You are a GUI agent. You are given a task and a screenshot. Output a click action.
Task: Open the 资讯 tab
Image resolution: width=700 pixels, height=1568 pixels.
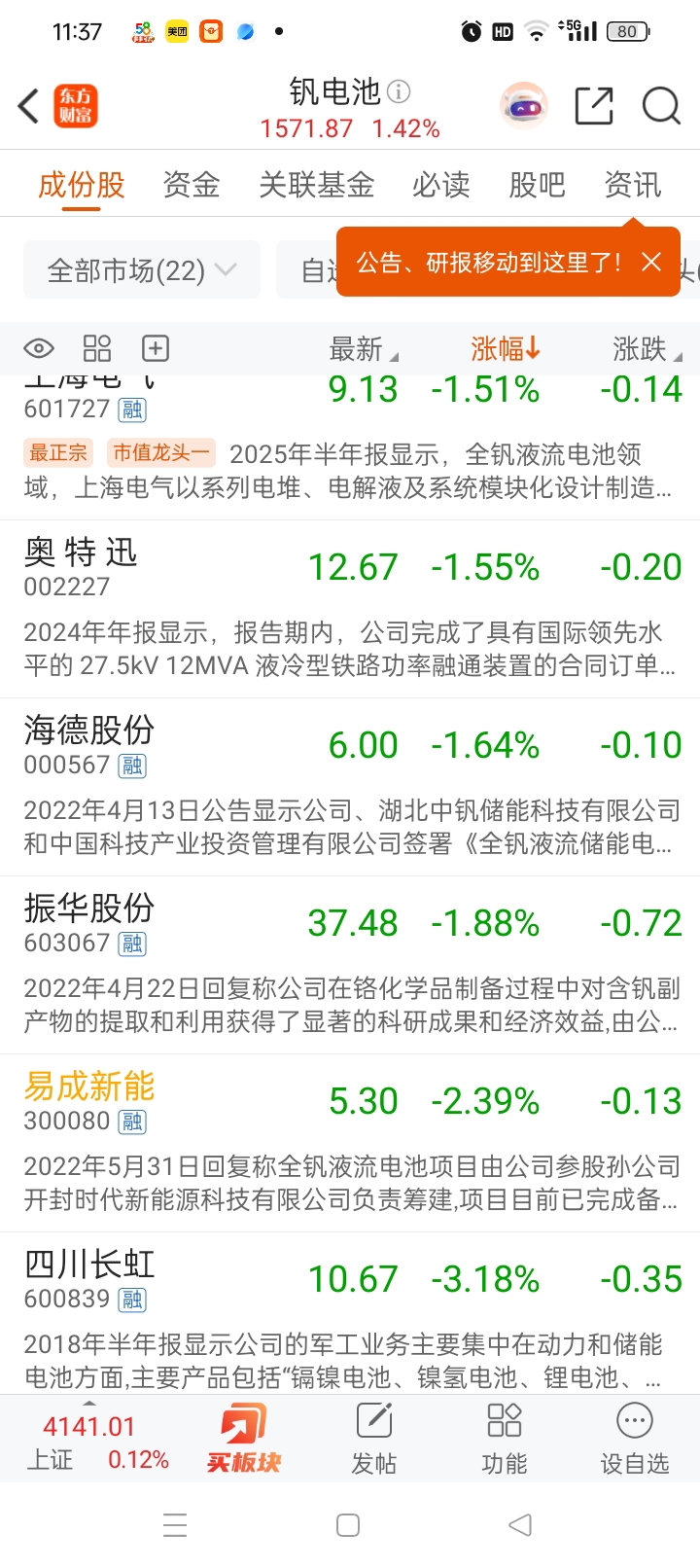point(632,184)
